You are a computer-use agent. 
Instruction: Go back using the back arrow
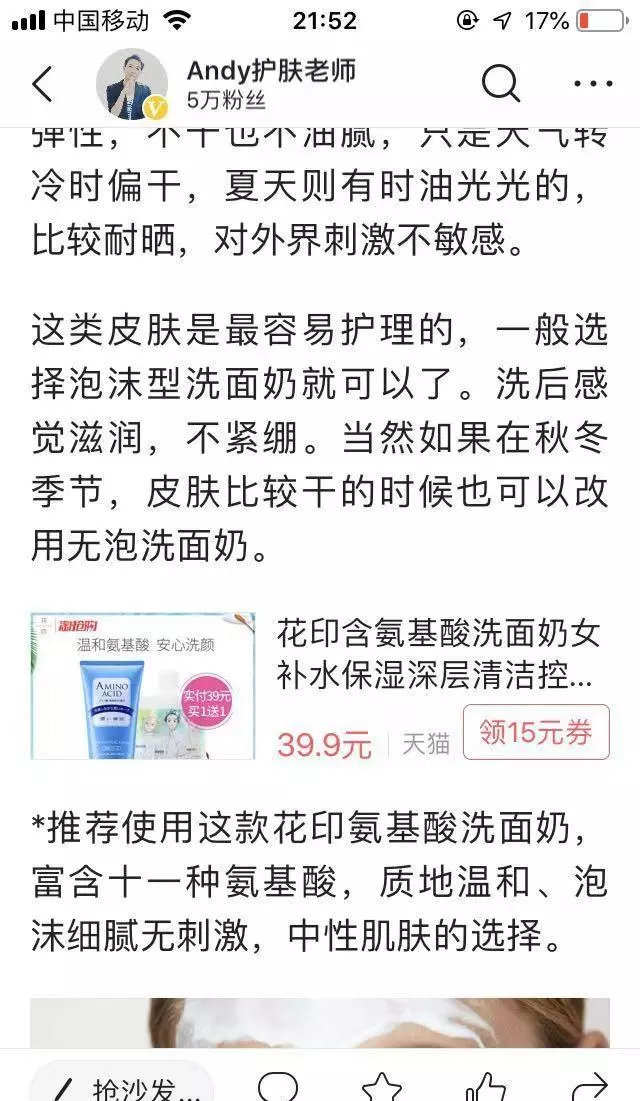pos(42,84)
